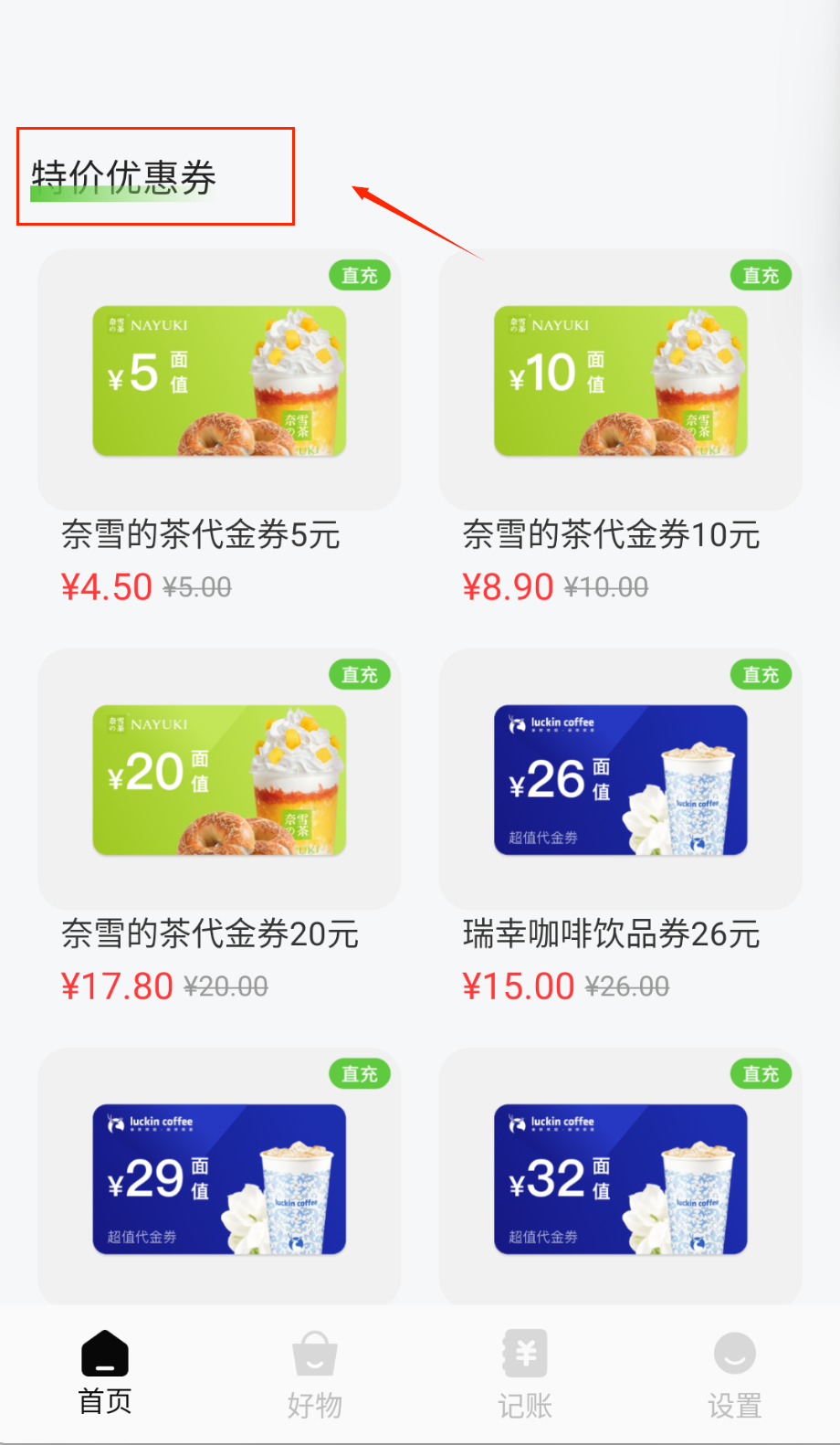Open the 瑞幸咖啡饮品券26元 coupon
This screenshot has width=840, height=1445.
coord(621,780)
